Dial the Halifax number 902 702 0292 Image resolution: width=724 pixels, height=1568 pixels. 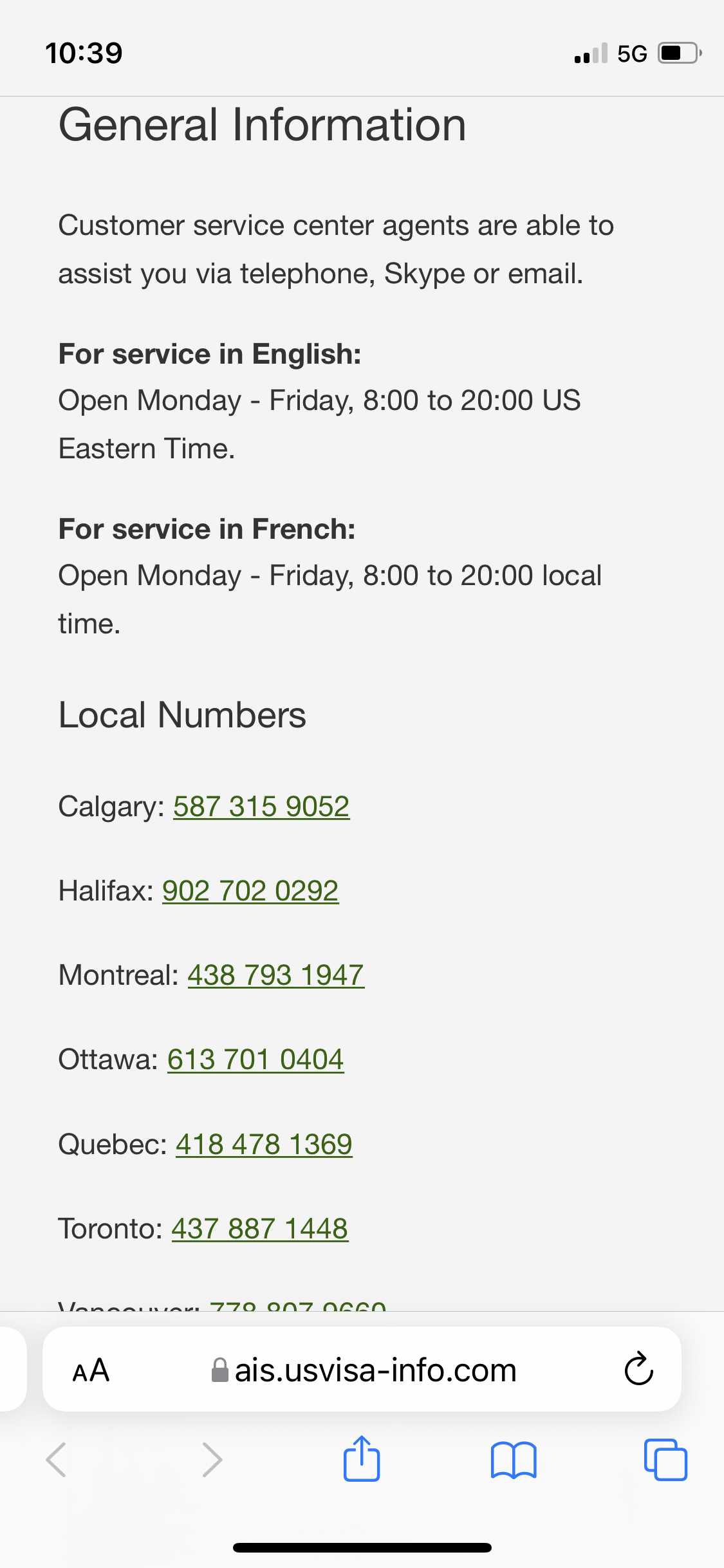click(x=250, y=891)
